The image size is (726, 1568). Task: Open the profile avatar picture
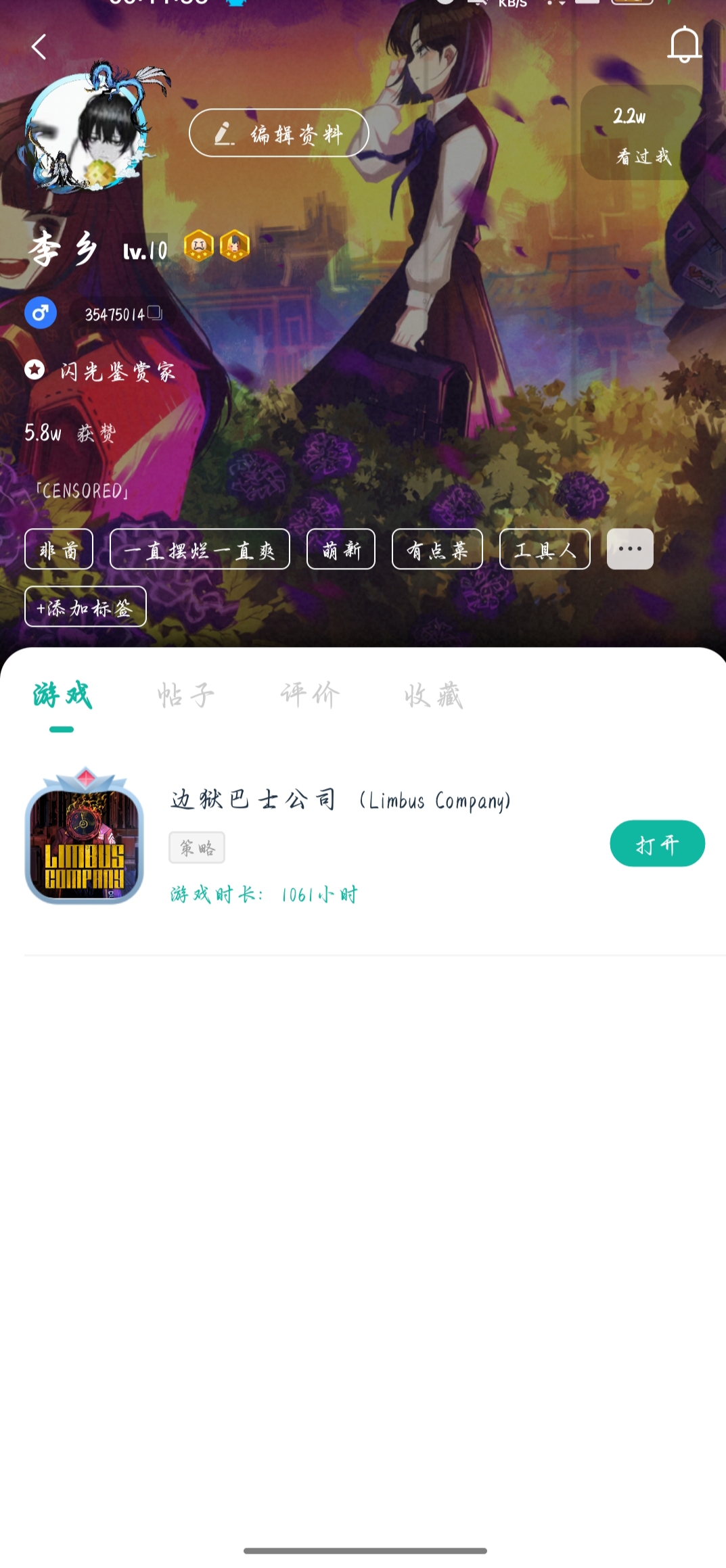(x=87, y=130)
